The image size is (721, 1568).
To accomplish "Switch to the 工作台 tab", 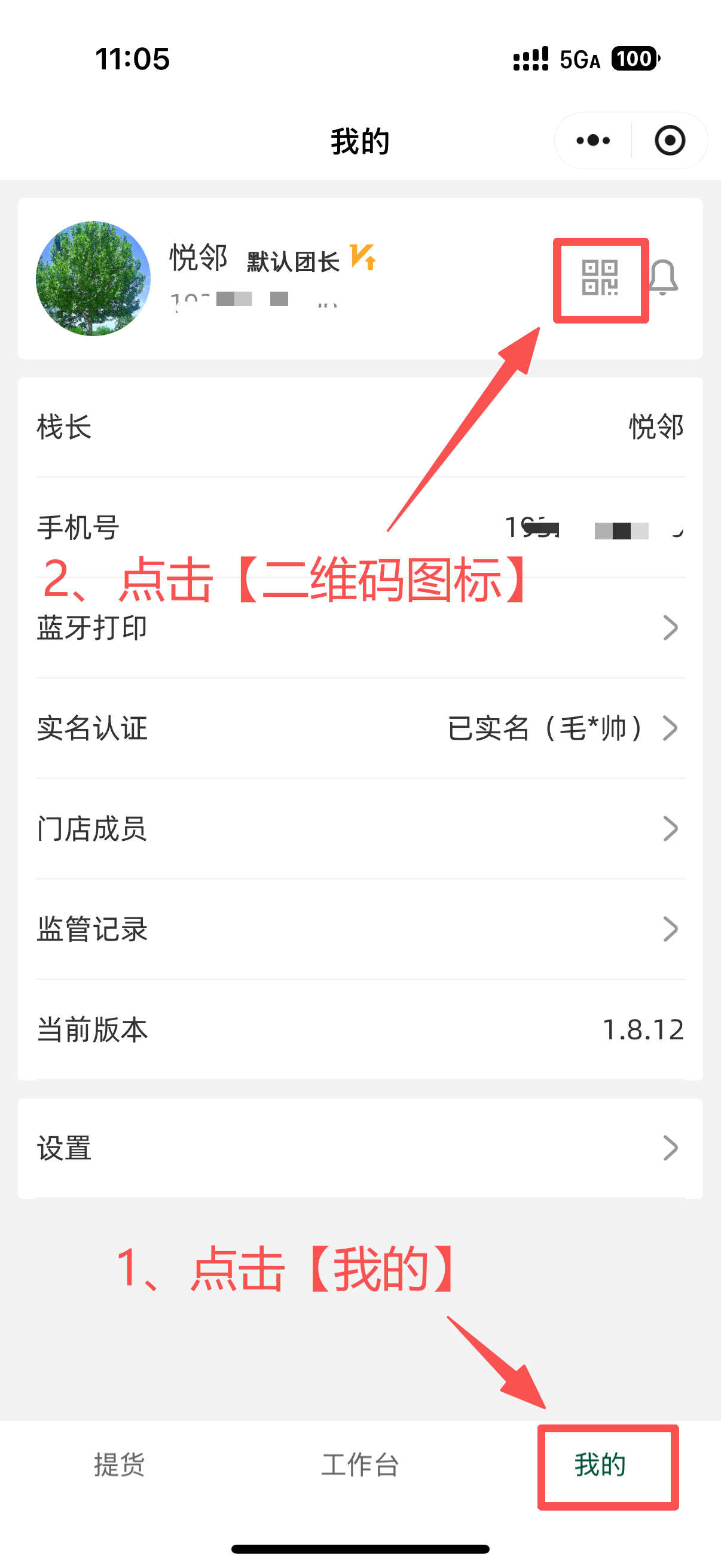I will pos(360,1465).
